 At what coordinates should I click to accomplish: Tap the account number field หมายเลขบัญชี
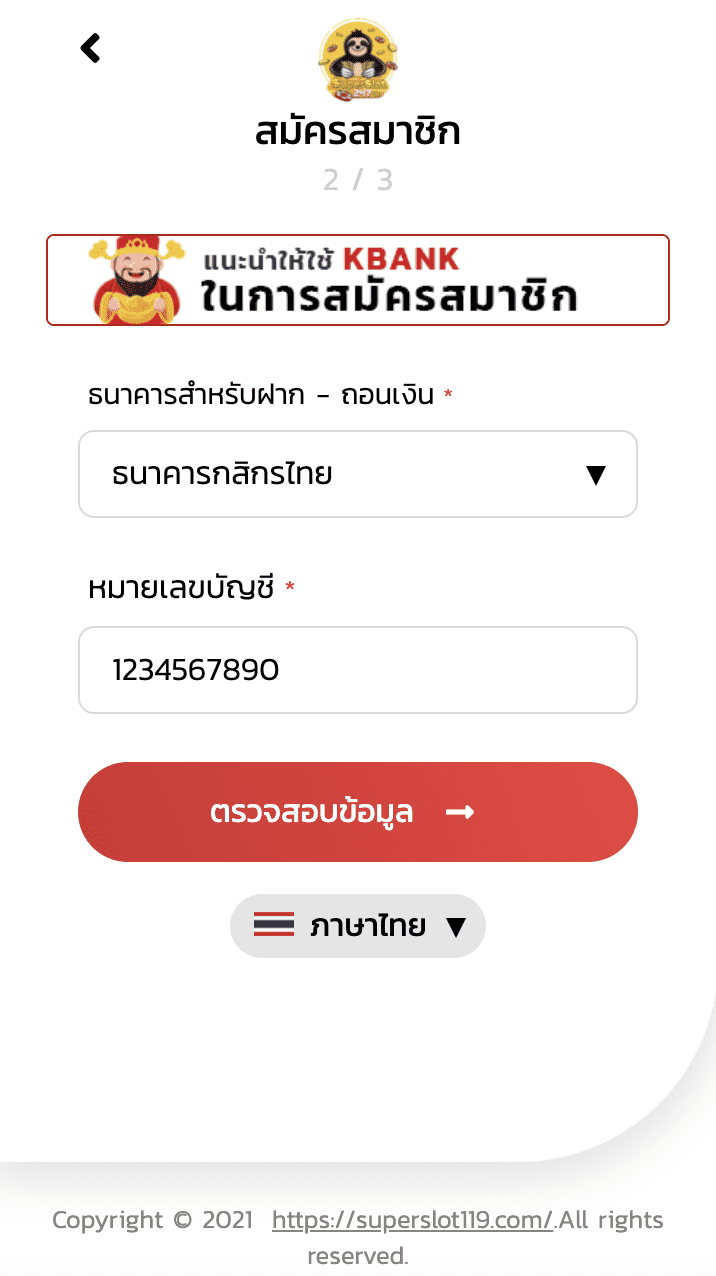pyautogui.click(x=357, y=670)
